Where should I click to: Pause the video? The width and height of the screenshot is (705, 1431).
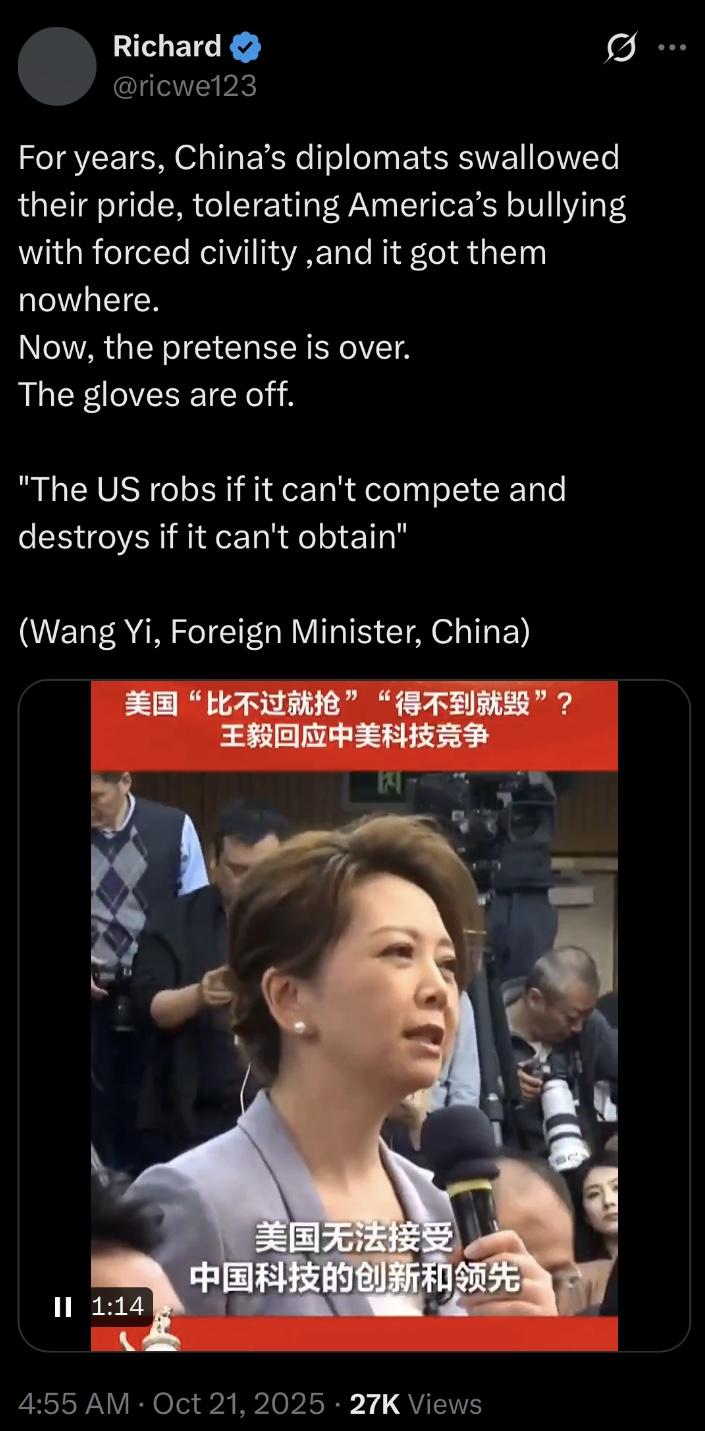pyautogui.click(x=63, y=1306)
